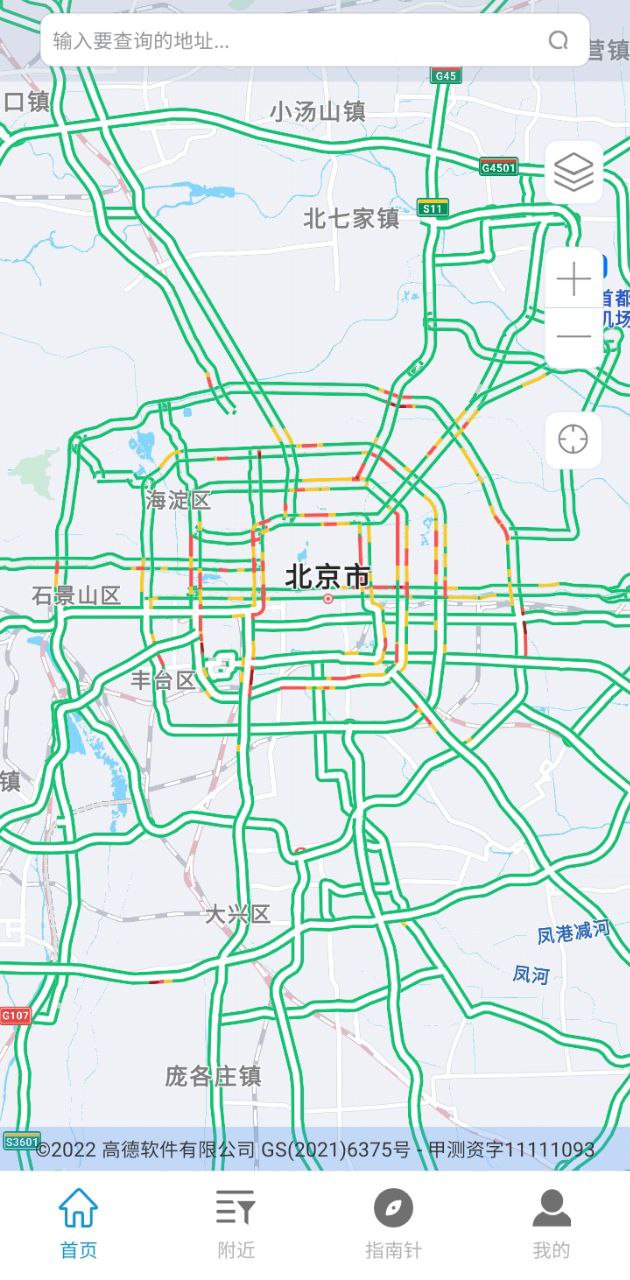Screen dimensions: 630x1280
Task: Locate my current position
Action: pyautogui.click(x=573, y=439)
